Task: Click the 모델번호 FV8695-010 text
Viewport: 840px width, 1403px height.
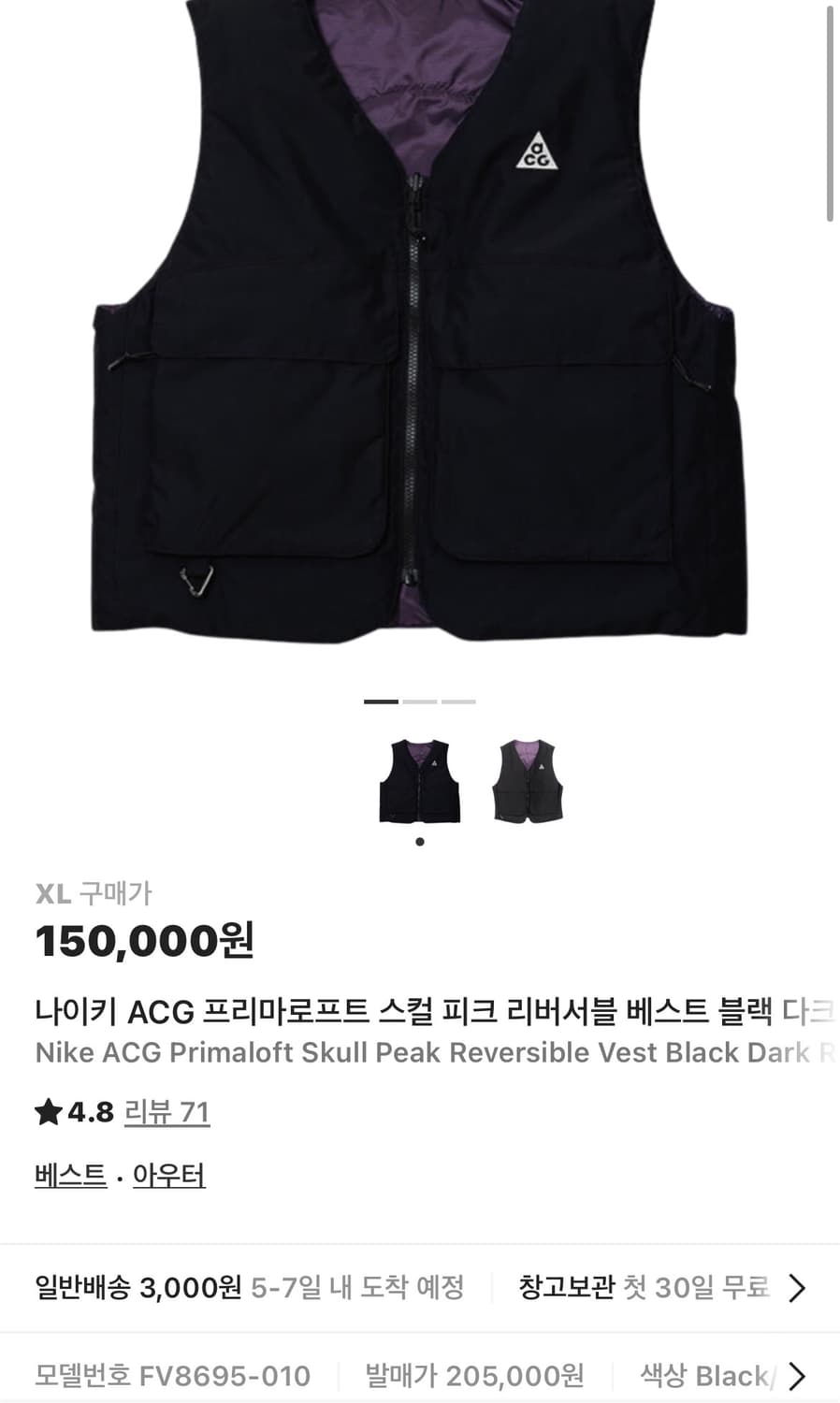Action: click(171, 1375)
